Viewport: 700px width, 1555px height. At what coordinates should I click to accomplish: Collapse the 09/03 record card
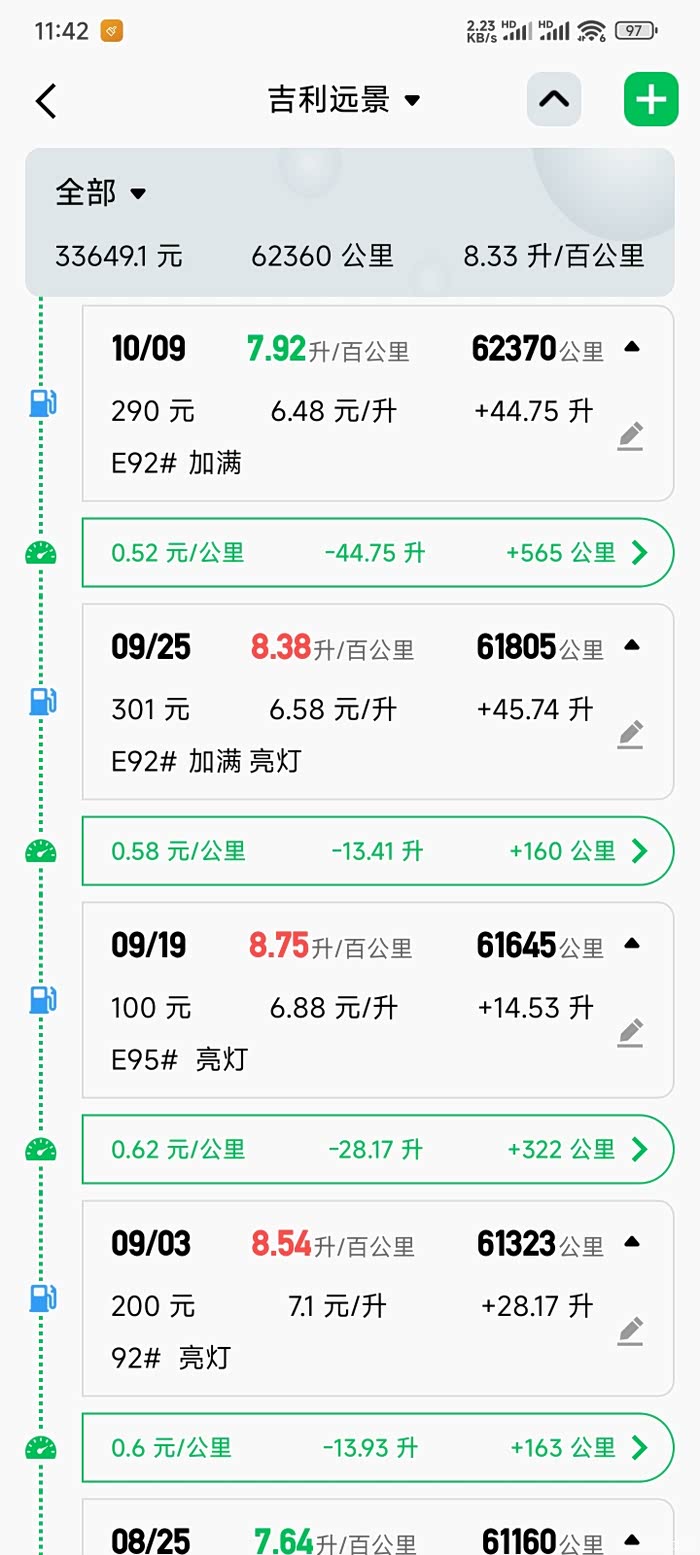631,1243
